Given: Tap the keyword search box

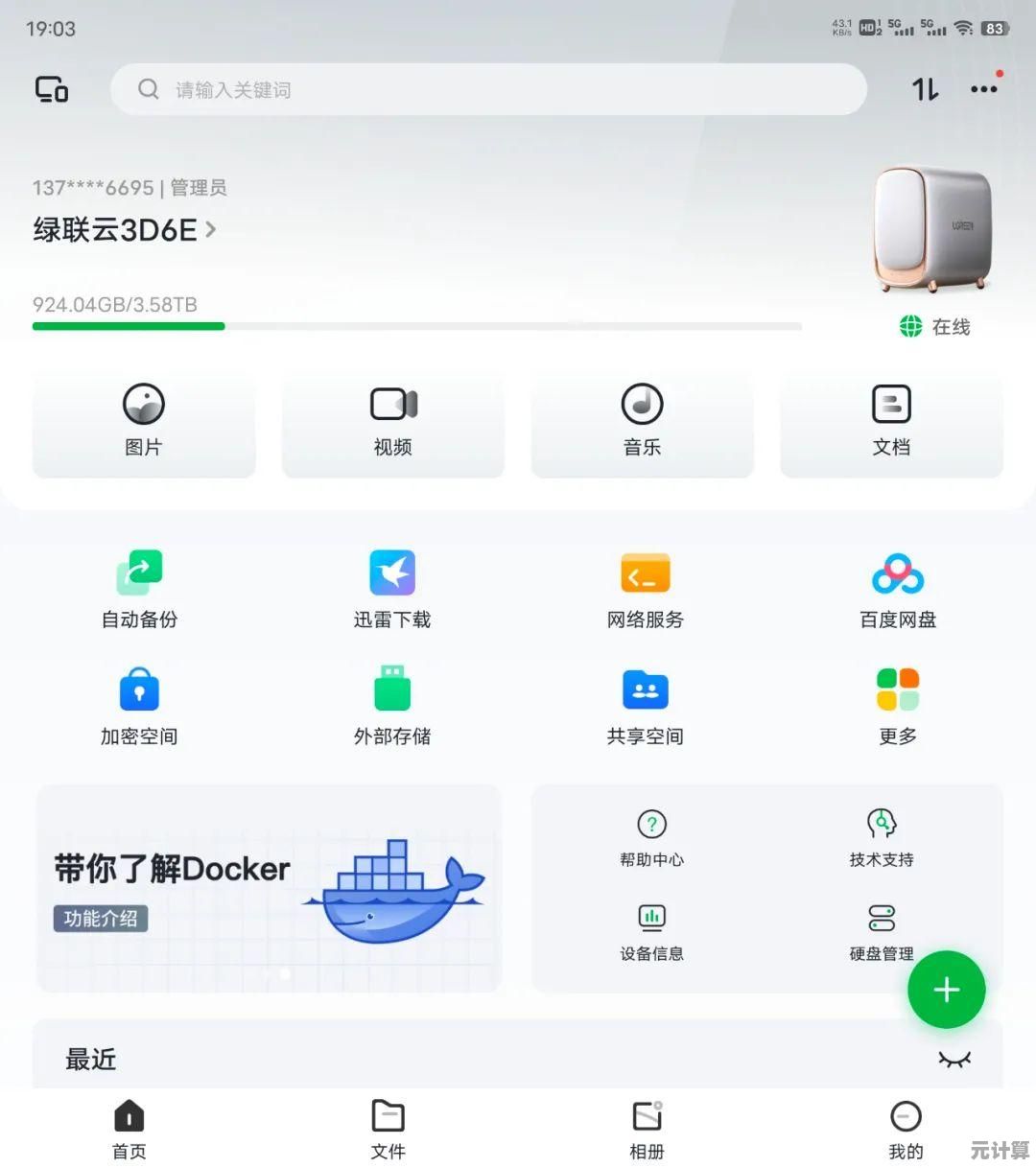Looking at the screenshot, I should (x=488, y=89).
